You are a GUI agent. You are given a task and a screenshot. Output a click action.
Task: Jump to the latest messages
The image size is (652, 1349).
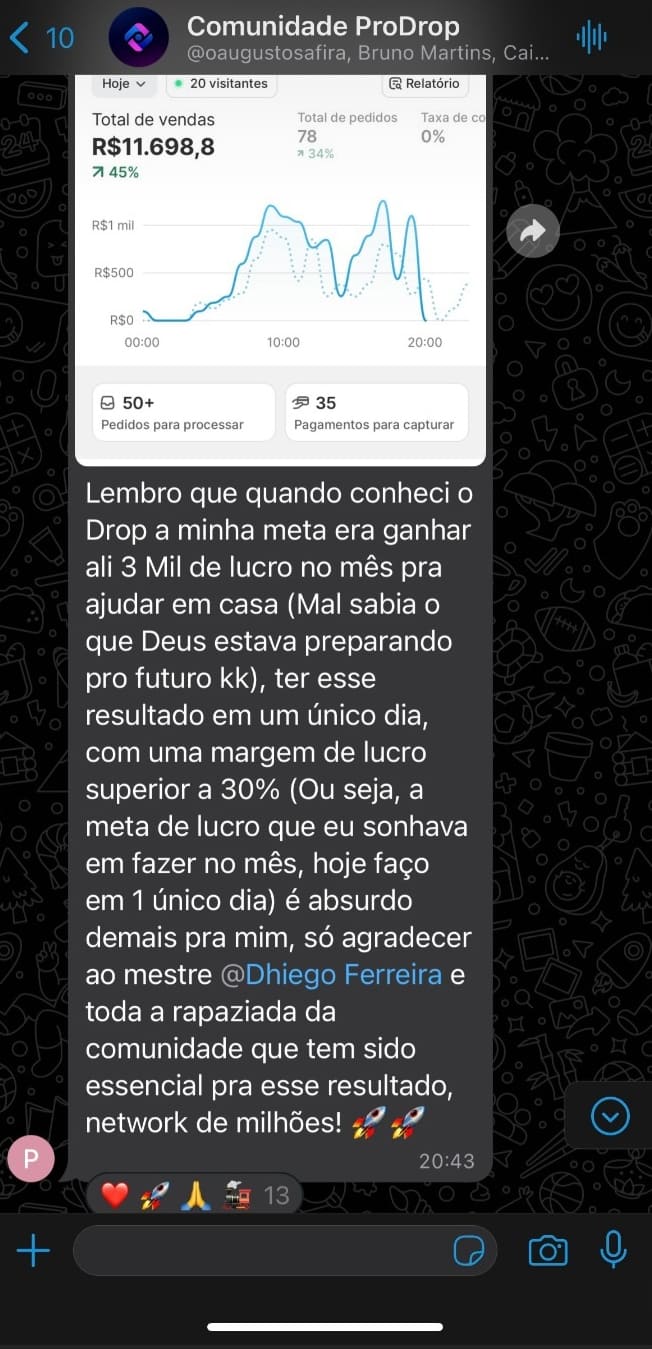pos(609,1116)
